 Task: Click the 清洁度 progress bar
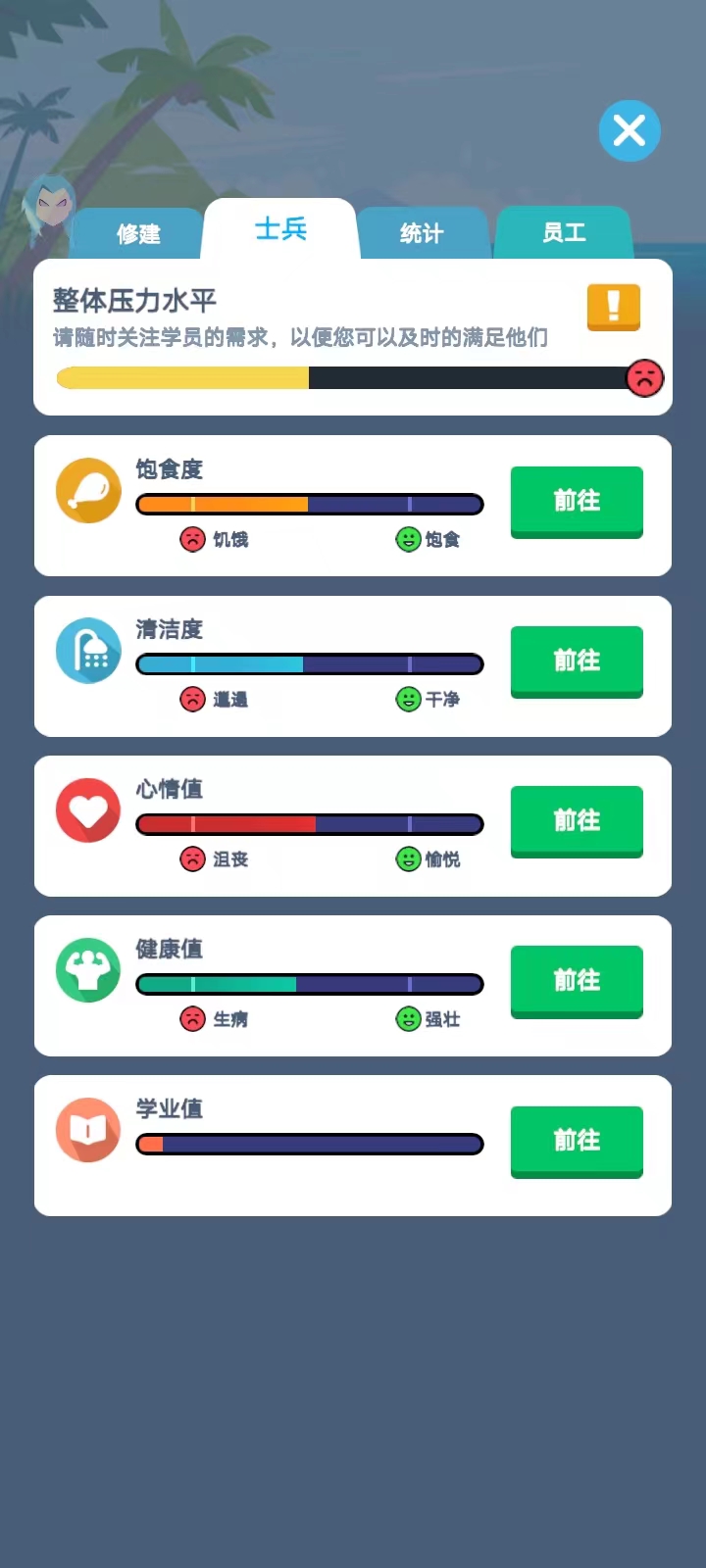[x=310, y=663]
